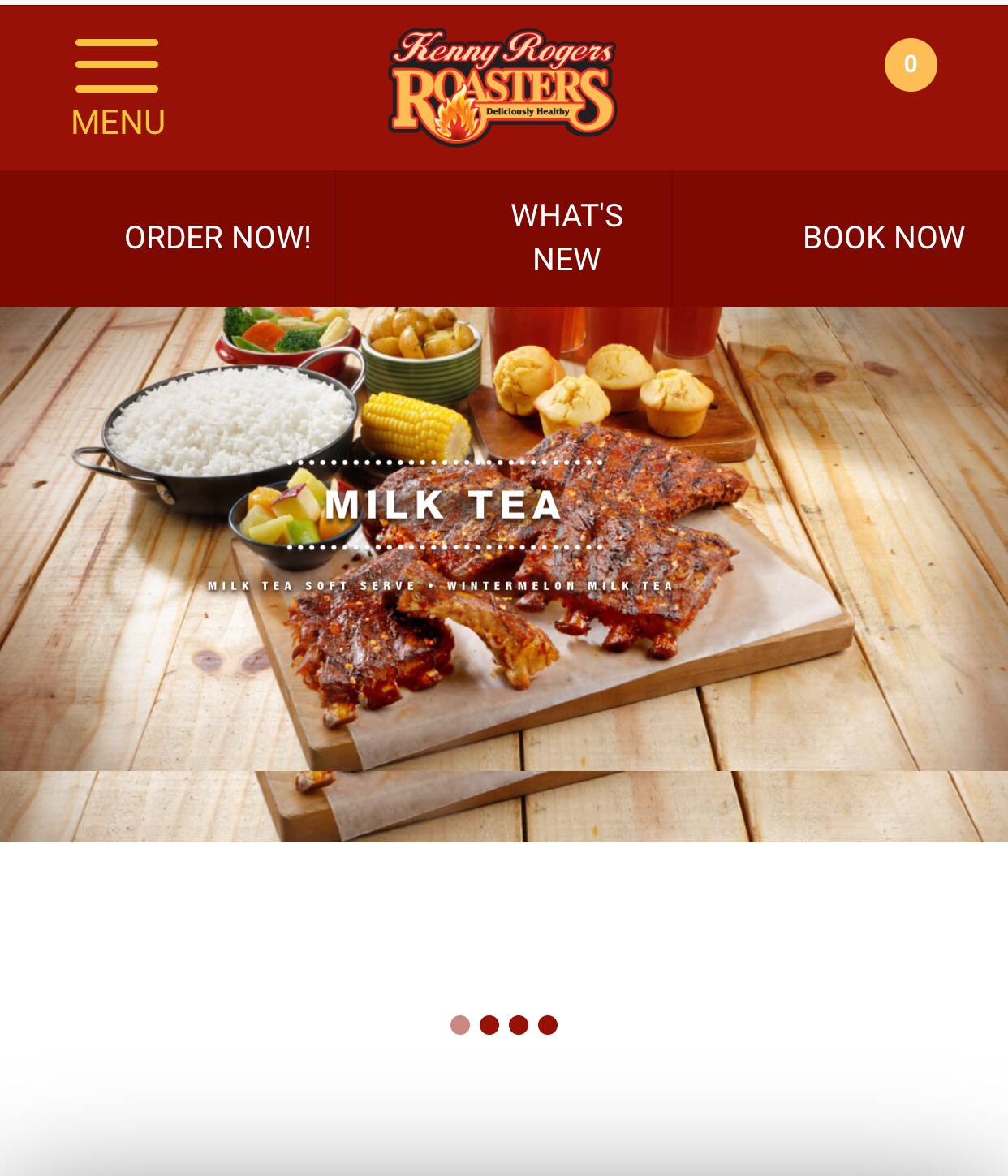
Task: Go to WHAT'S NEW
Action: 566,238
